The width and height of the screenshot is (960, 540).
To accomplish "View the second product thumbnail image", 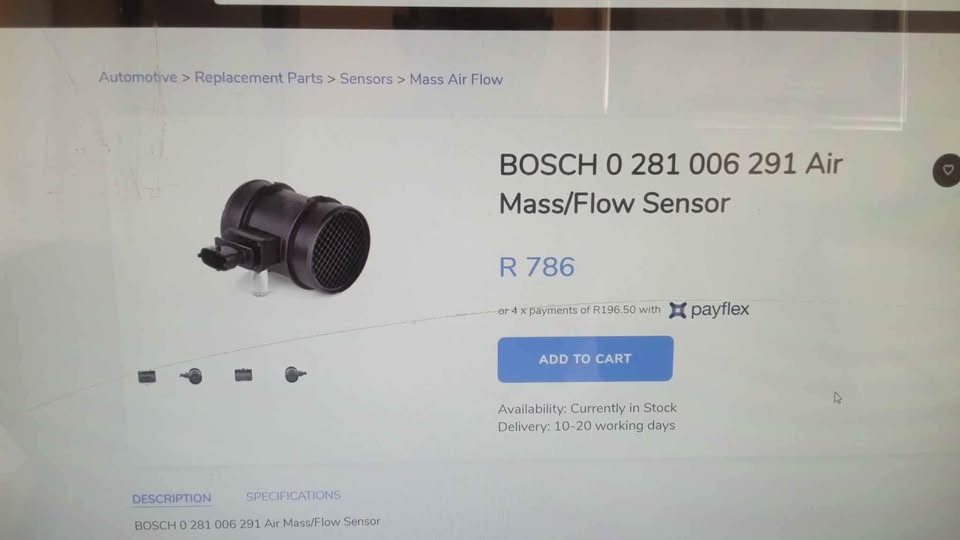I will [191, 376].
